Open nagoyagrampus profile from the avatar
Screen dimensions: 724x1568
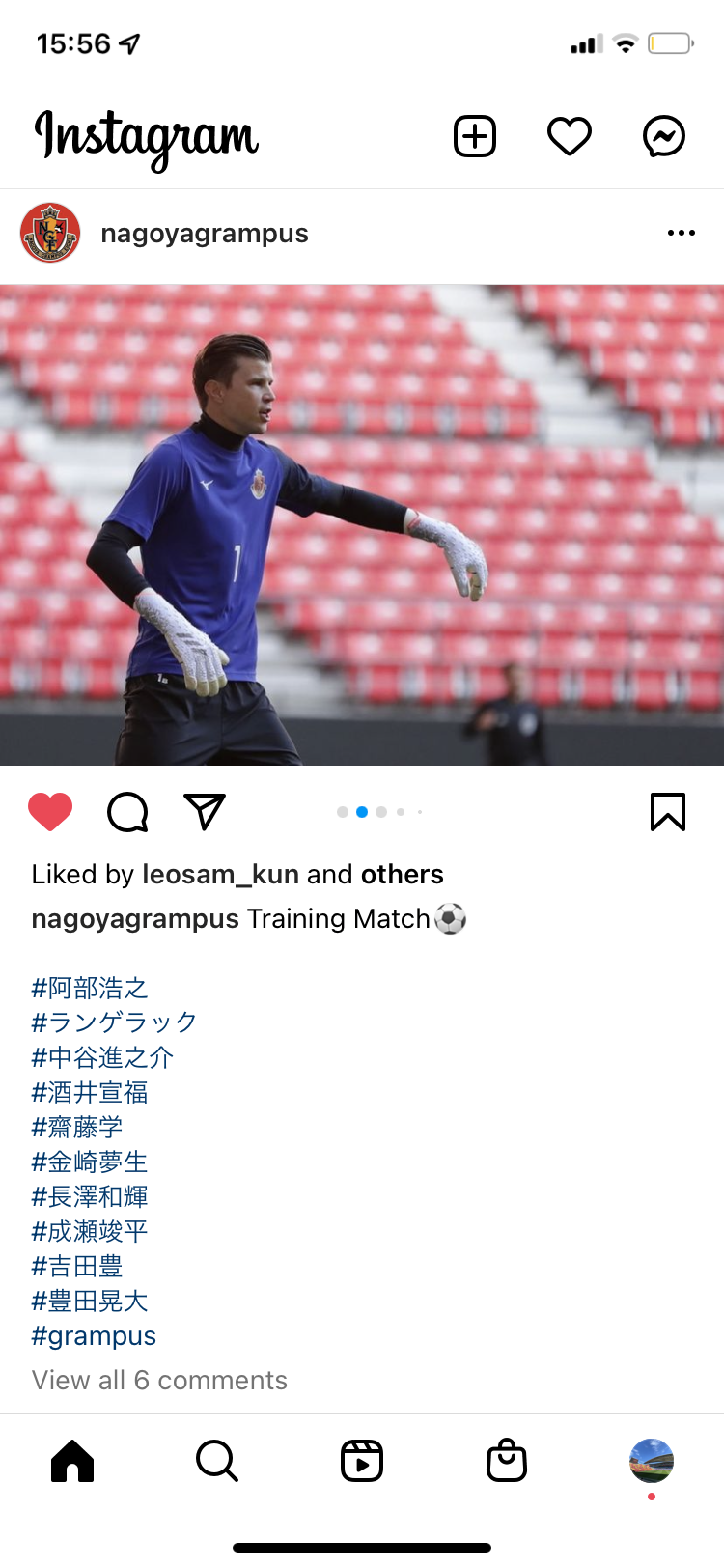pos(50,233)
